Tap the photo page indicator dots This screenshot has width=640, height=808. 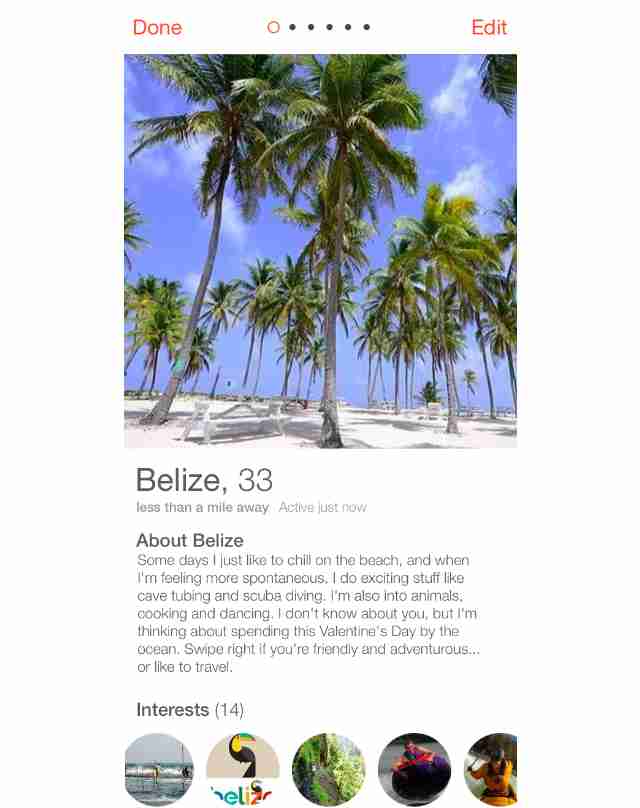coord(320,27)
